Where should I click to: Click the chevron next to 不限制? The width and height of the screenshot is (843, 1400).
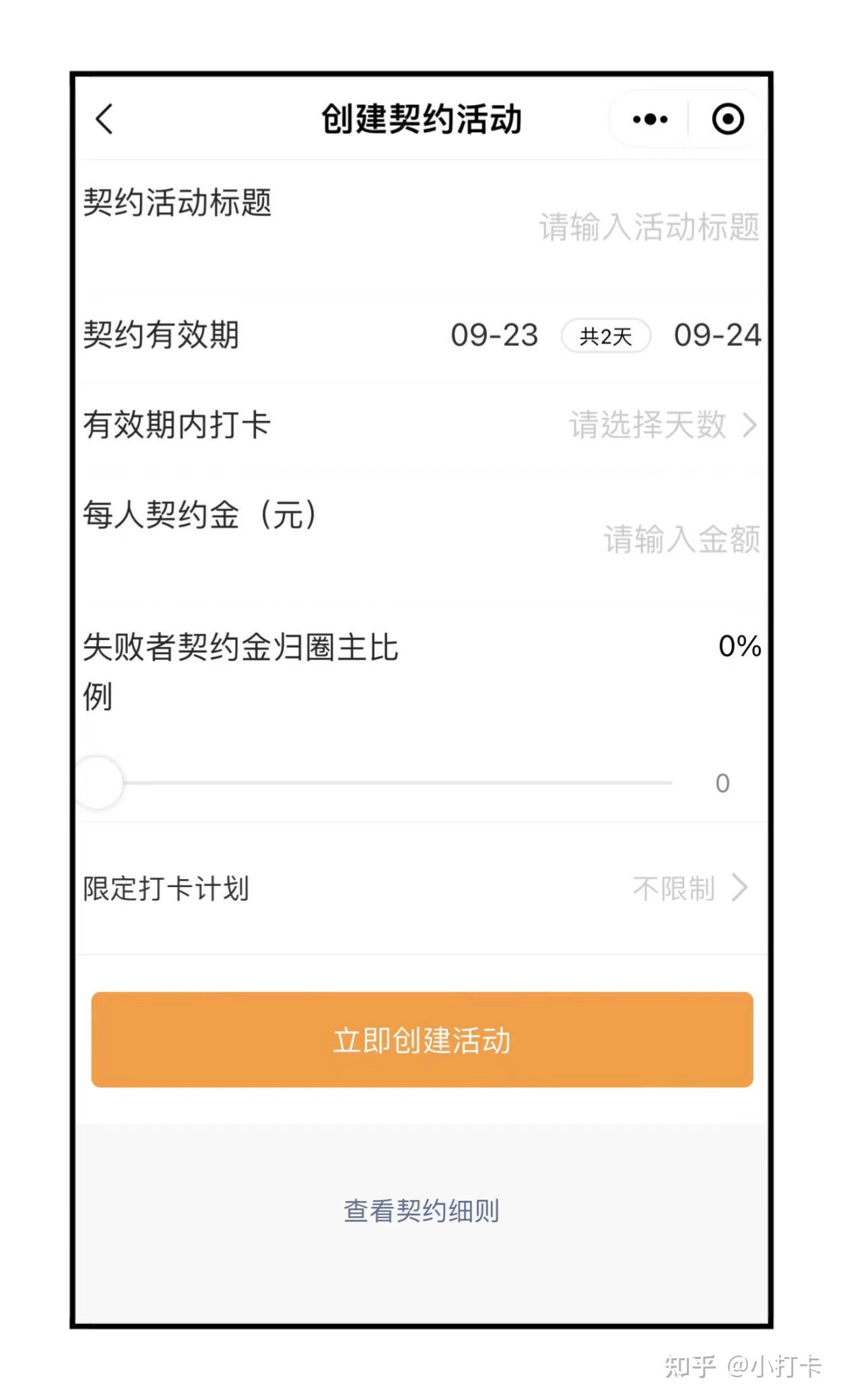pos(739,888)
